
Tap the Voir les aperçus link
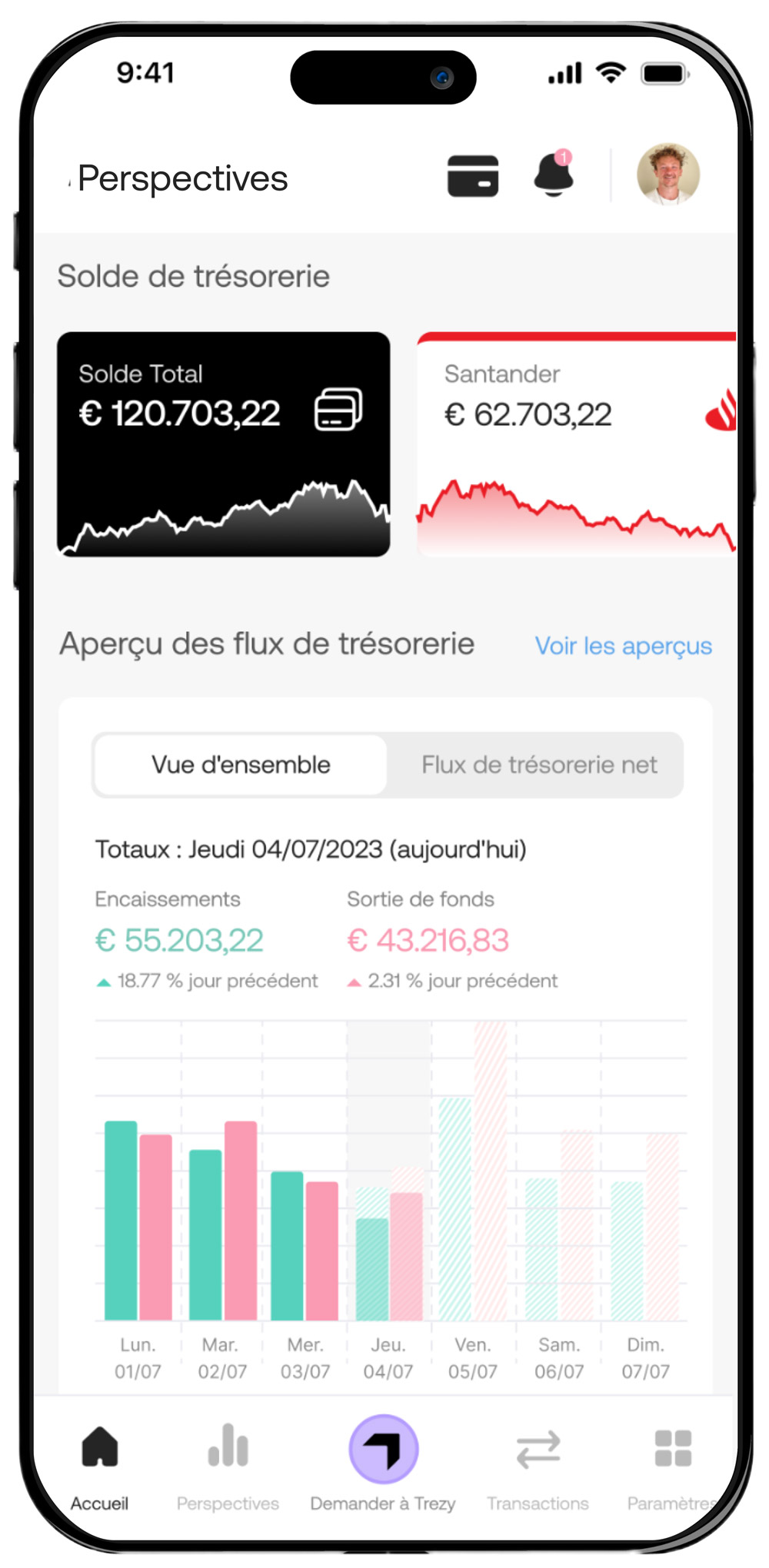pyautogui.click(x=624, y=646)
